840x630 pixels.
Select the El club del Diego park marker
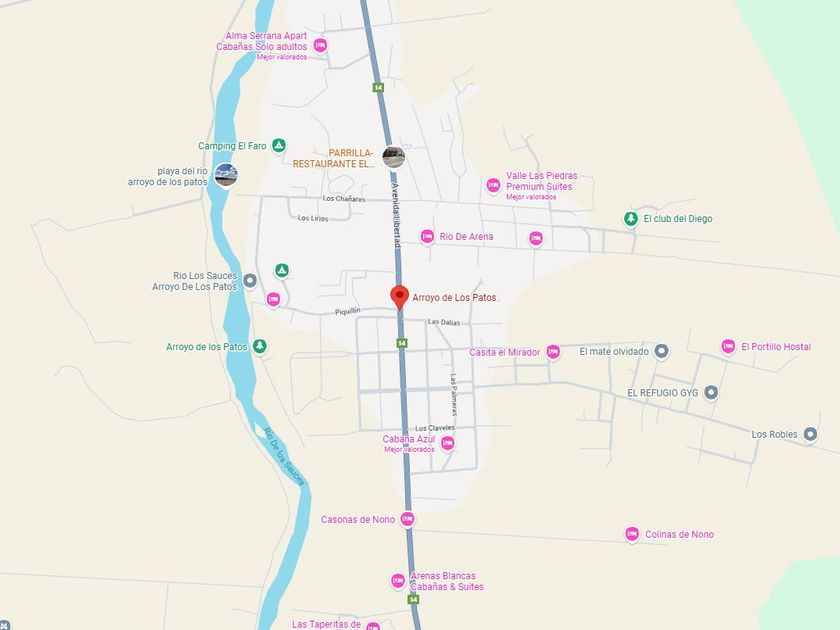pos(630,218)
